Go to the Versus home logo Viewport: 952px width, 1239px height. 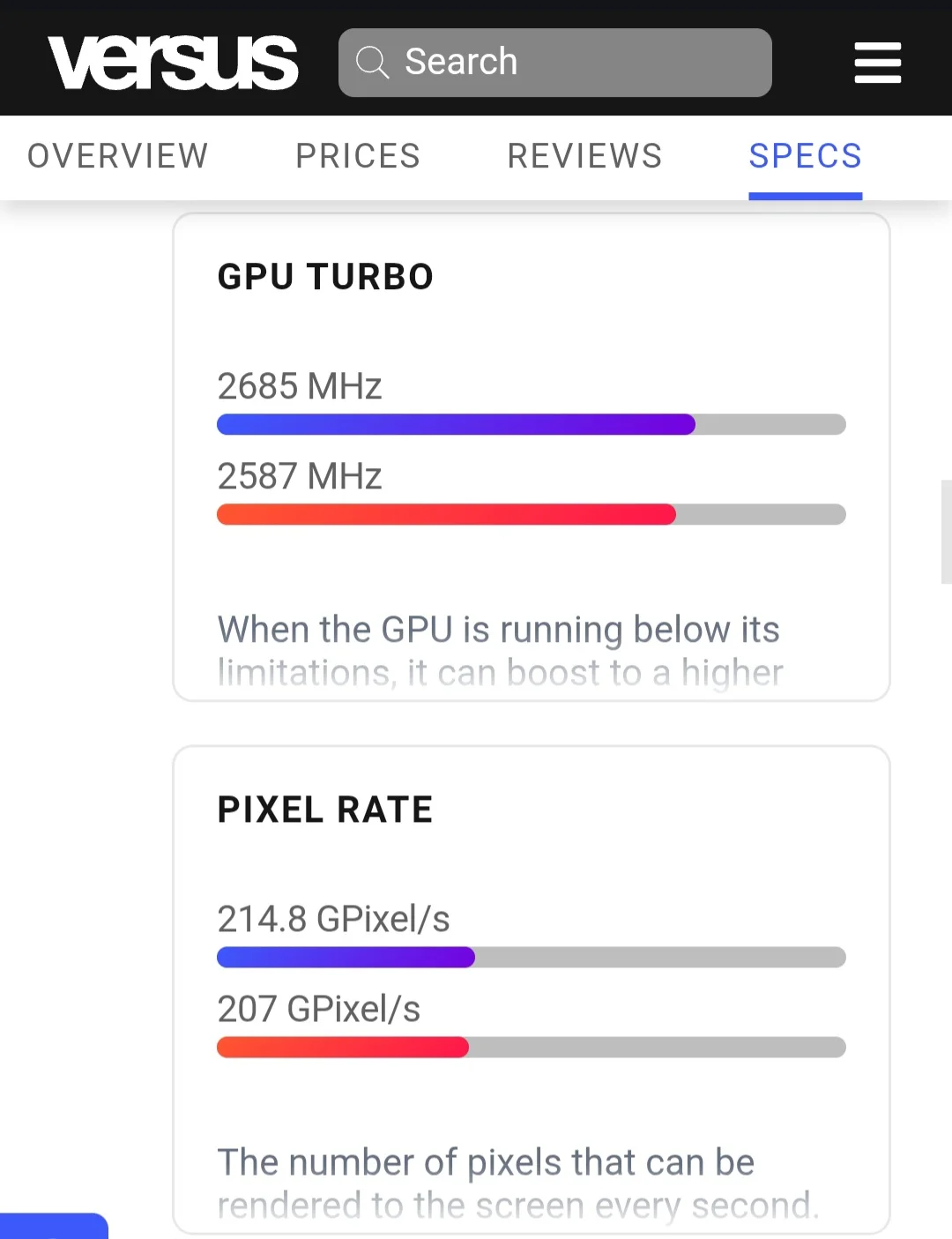tap(174, 63)
